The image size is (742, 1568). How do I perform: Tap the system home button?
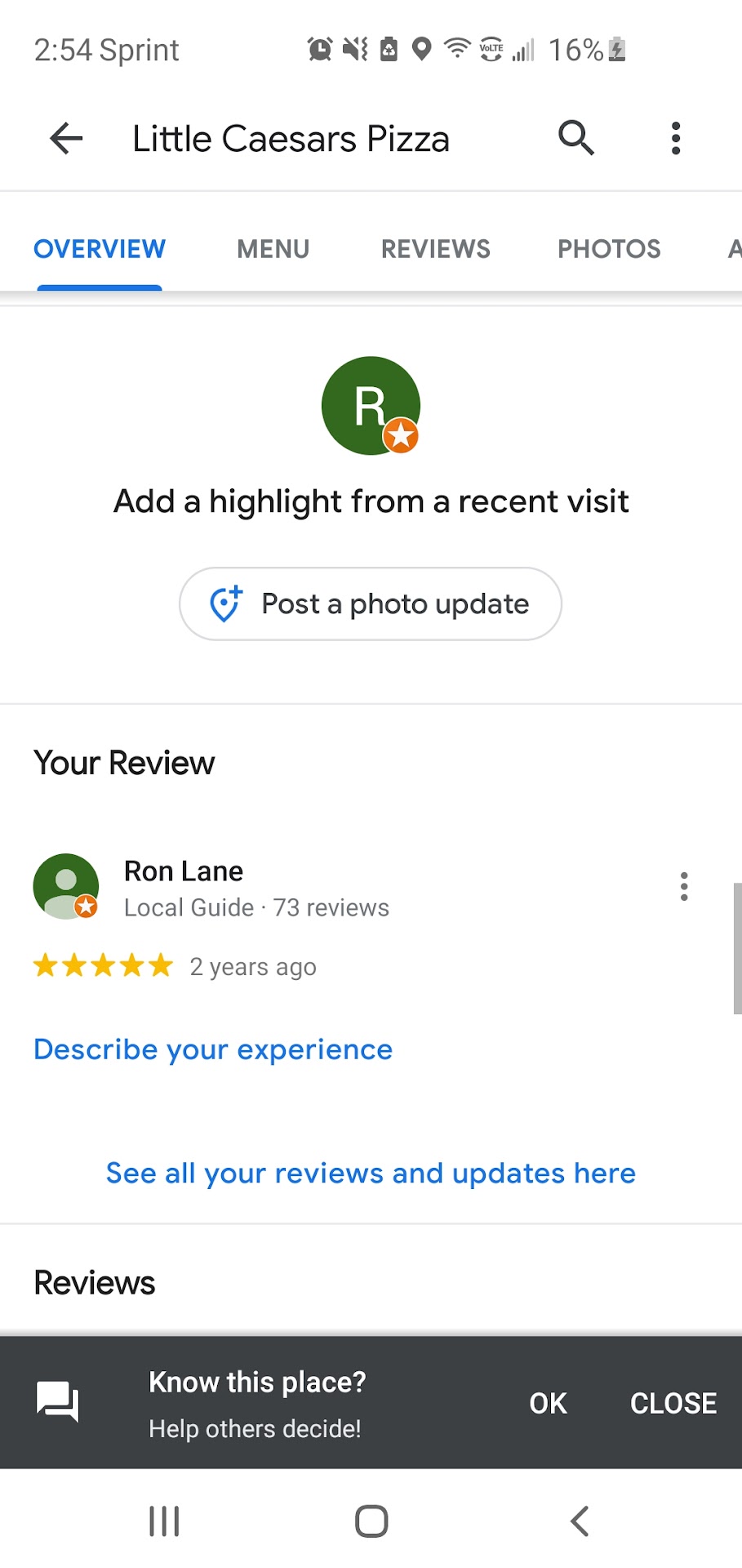point(371,1521)
